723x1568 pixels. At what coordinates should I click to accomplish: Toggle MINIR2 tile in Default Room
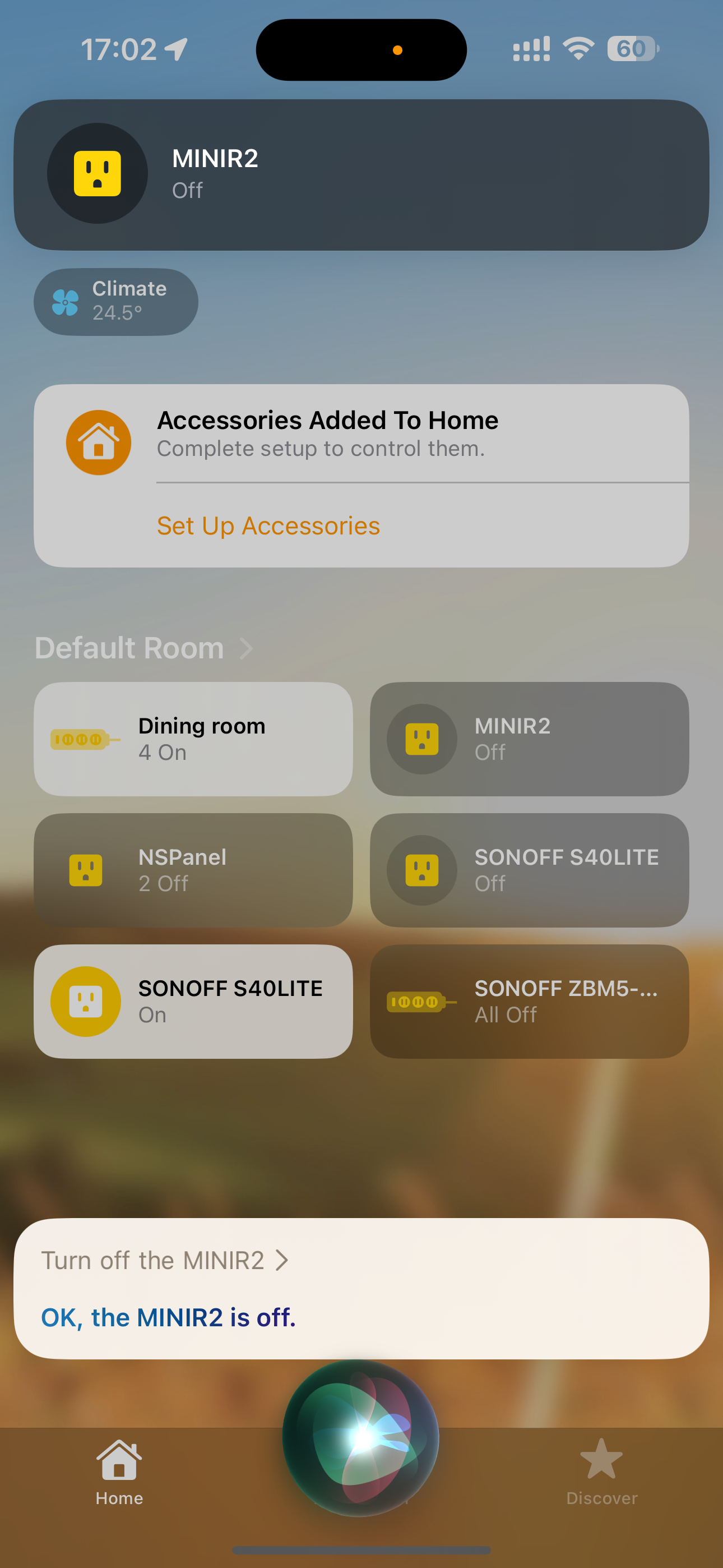click(421, 739)
